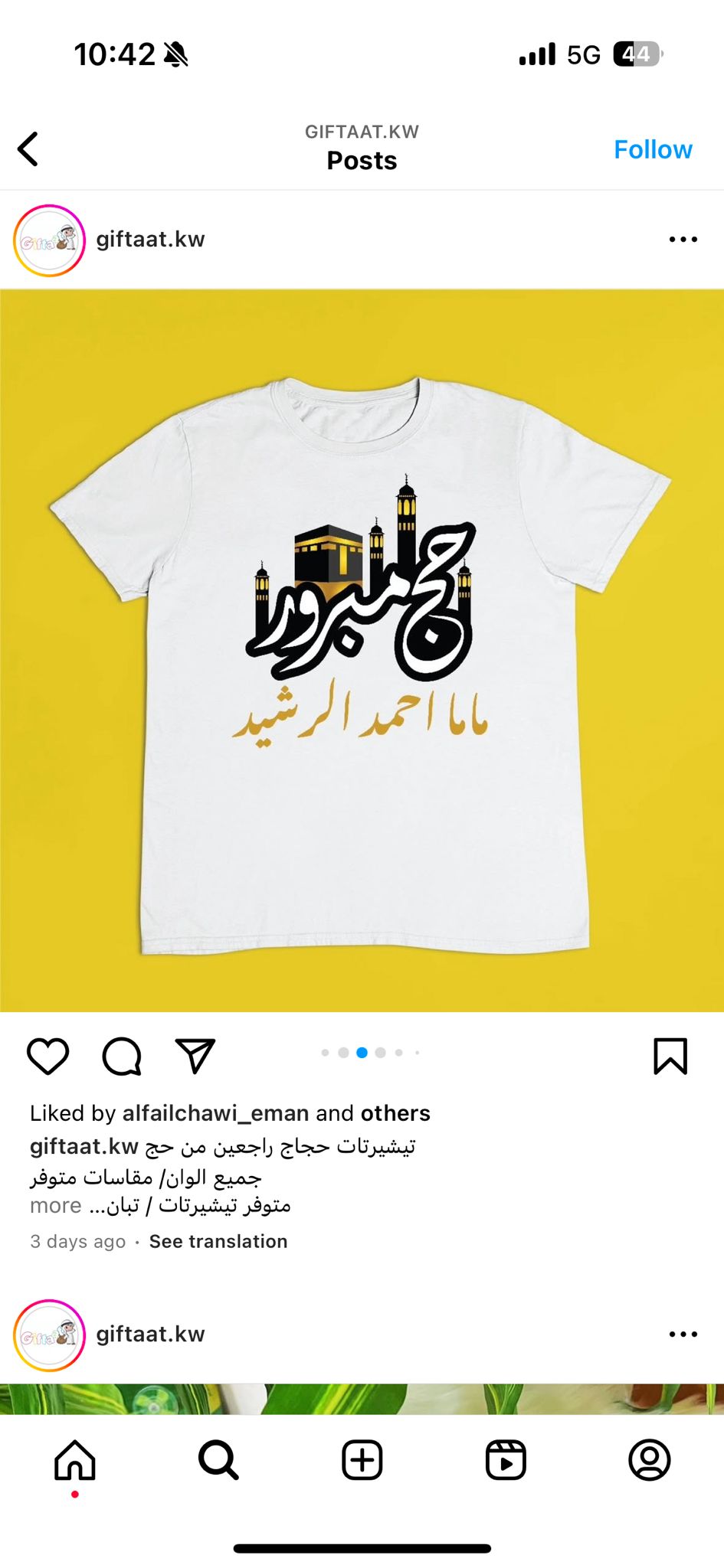Open the Reels tab
Viewport: 724px width, 1568px height.
coord(506,1460)
